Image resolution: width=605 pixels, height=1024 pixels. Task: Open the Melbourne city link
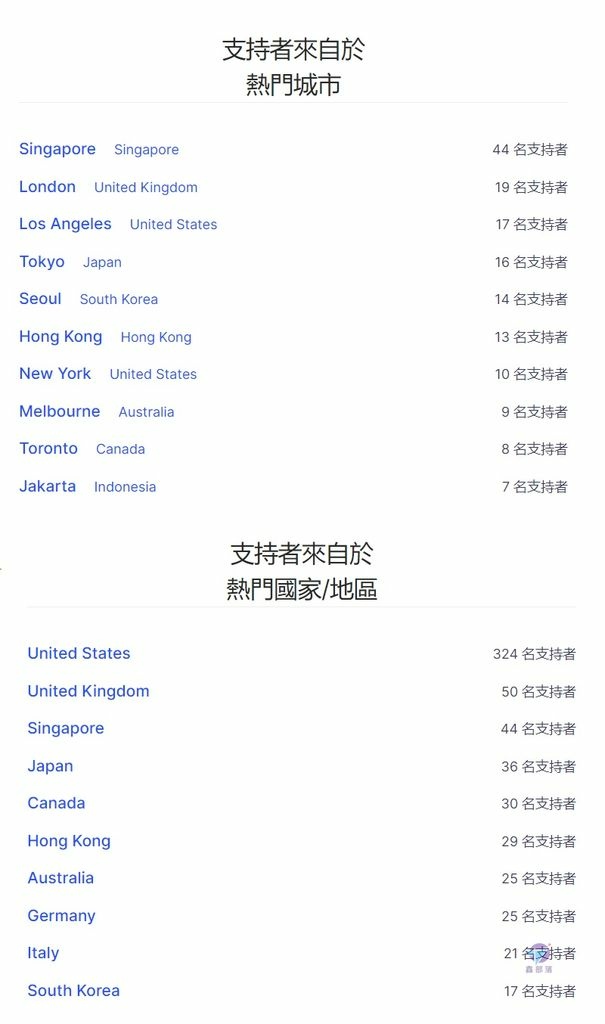click(59, 411)
